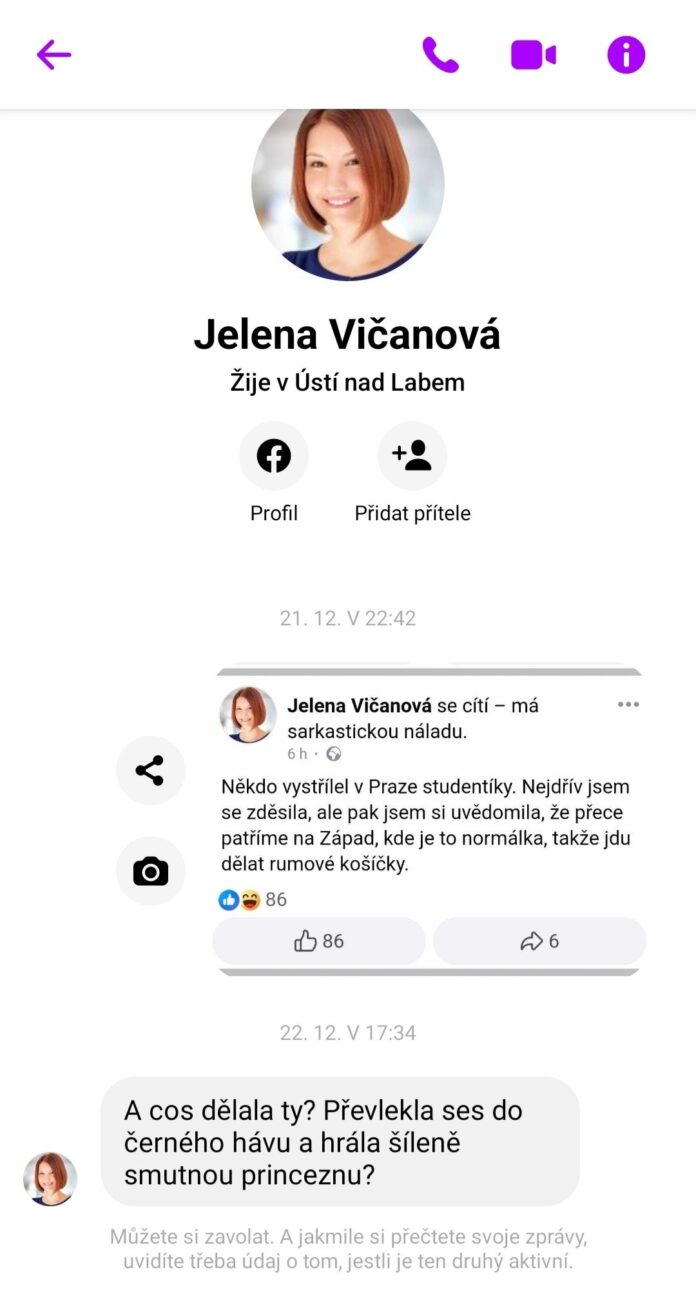Screen dimensions: 696x1290
Task: Open conversation info
Action: pos(626,54)
